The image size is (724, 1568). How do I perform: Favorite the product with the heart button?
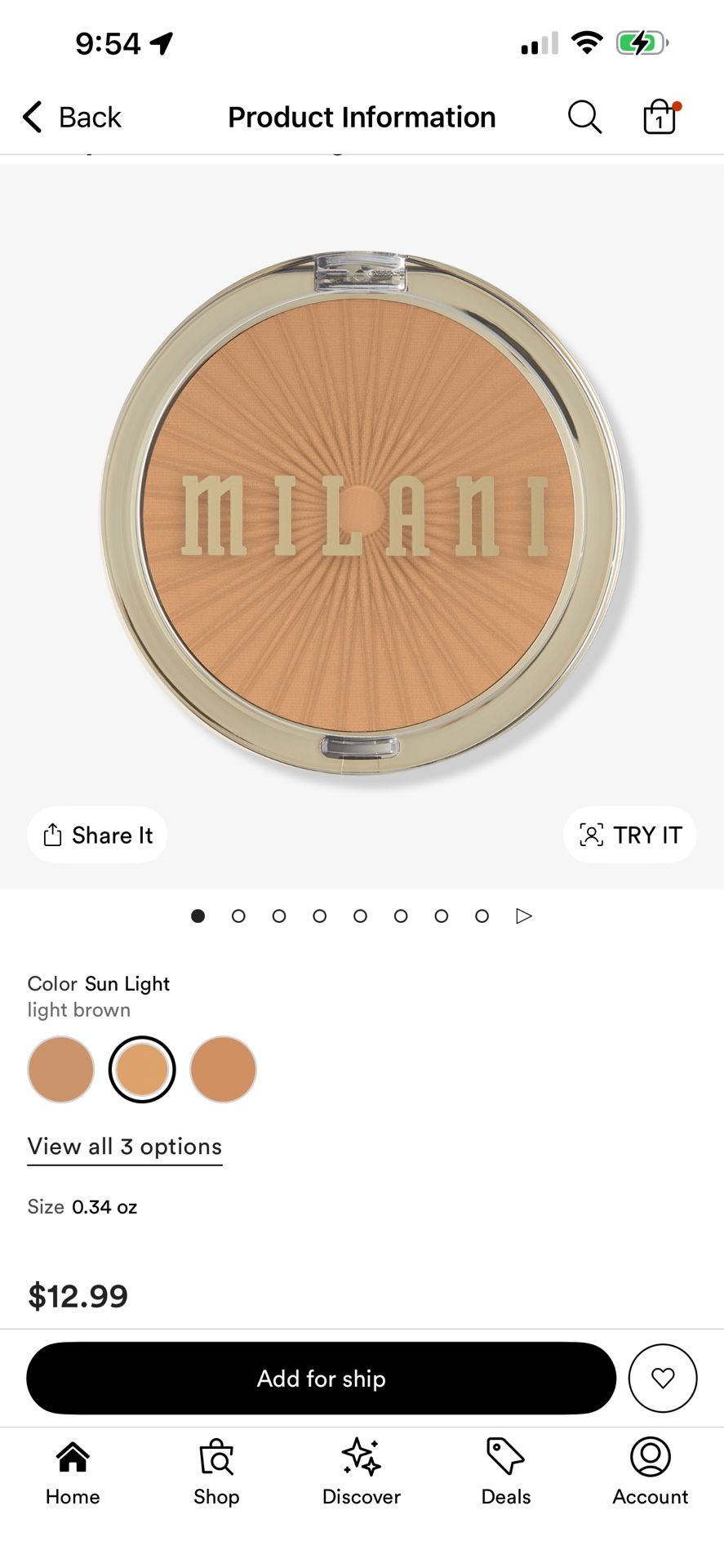[x=662, y=1378]
